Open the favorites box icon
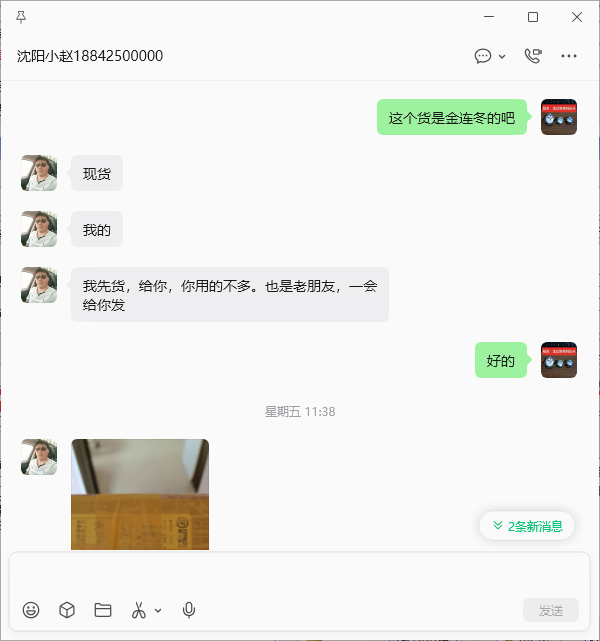 pos(67,610)
